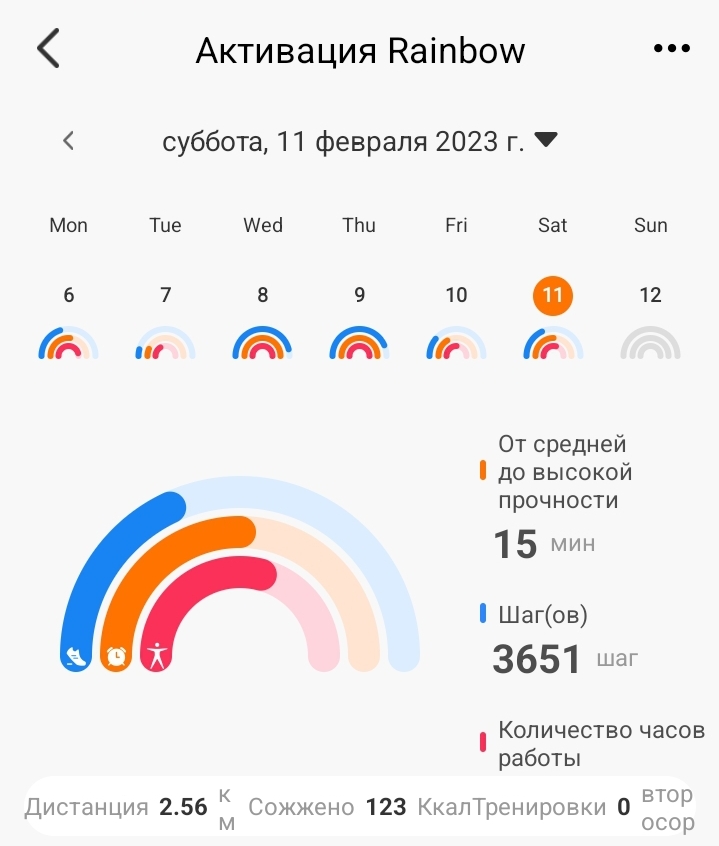Go back from Активация Rainbow screen

[48, 49]
